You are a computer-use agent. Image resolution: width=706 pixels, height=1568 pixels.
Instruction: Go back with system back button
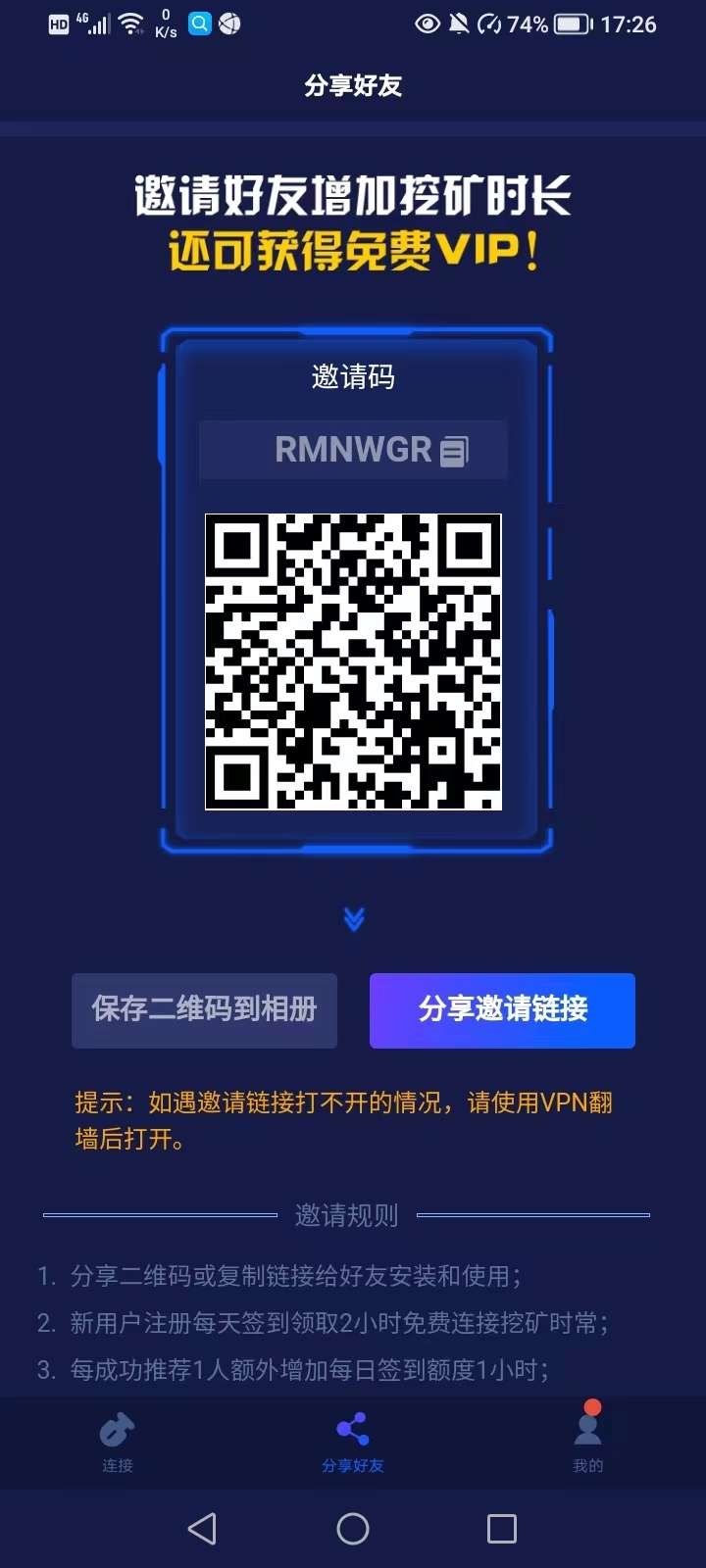coord(202,1529)
